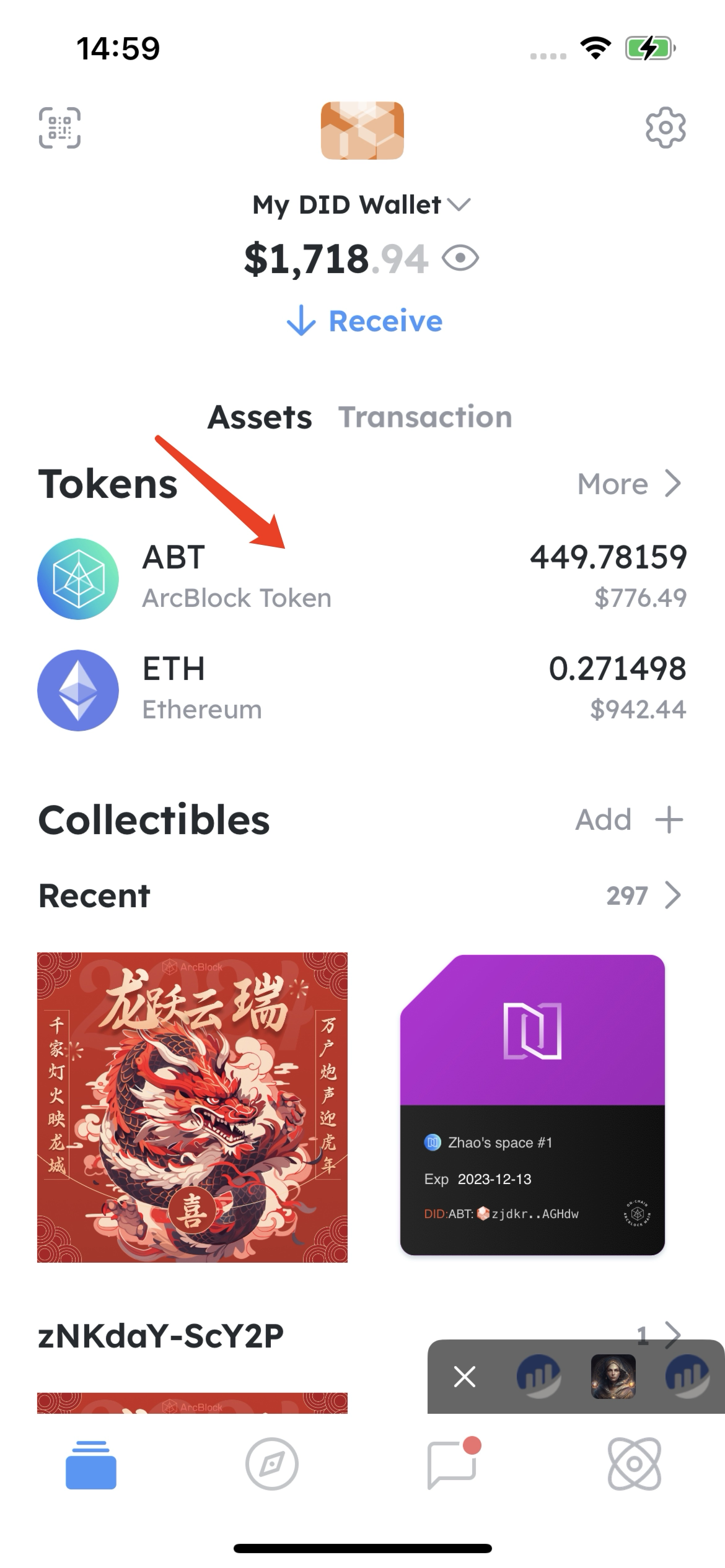Open wallet settings gear
725x1568 pixels.
(666, 128)
